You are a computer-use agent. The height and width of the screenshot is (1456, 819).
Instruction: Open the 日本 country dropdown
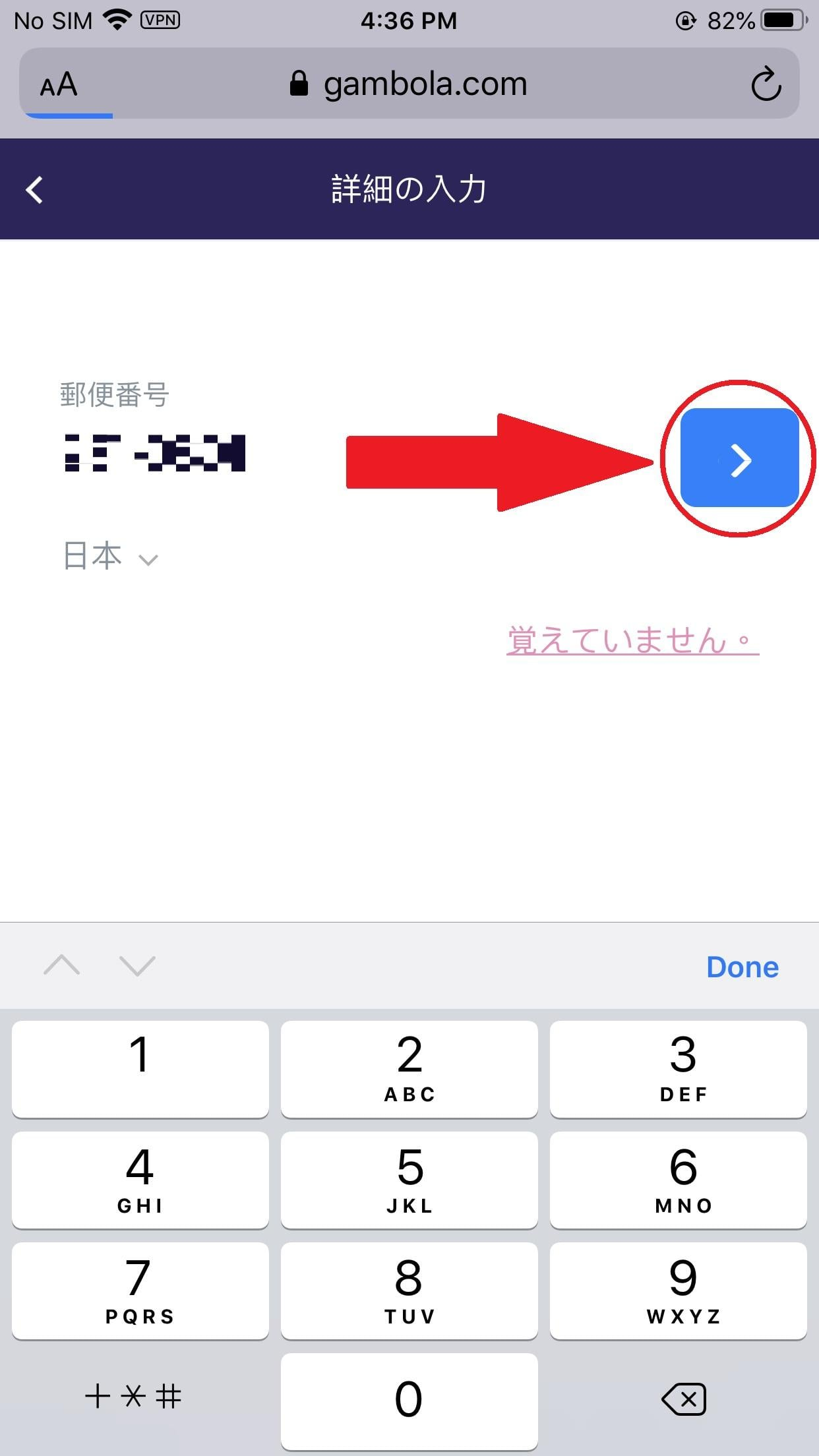[x=110, y=556]
